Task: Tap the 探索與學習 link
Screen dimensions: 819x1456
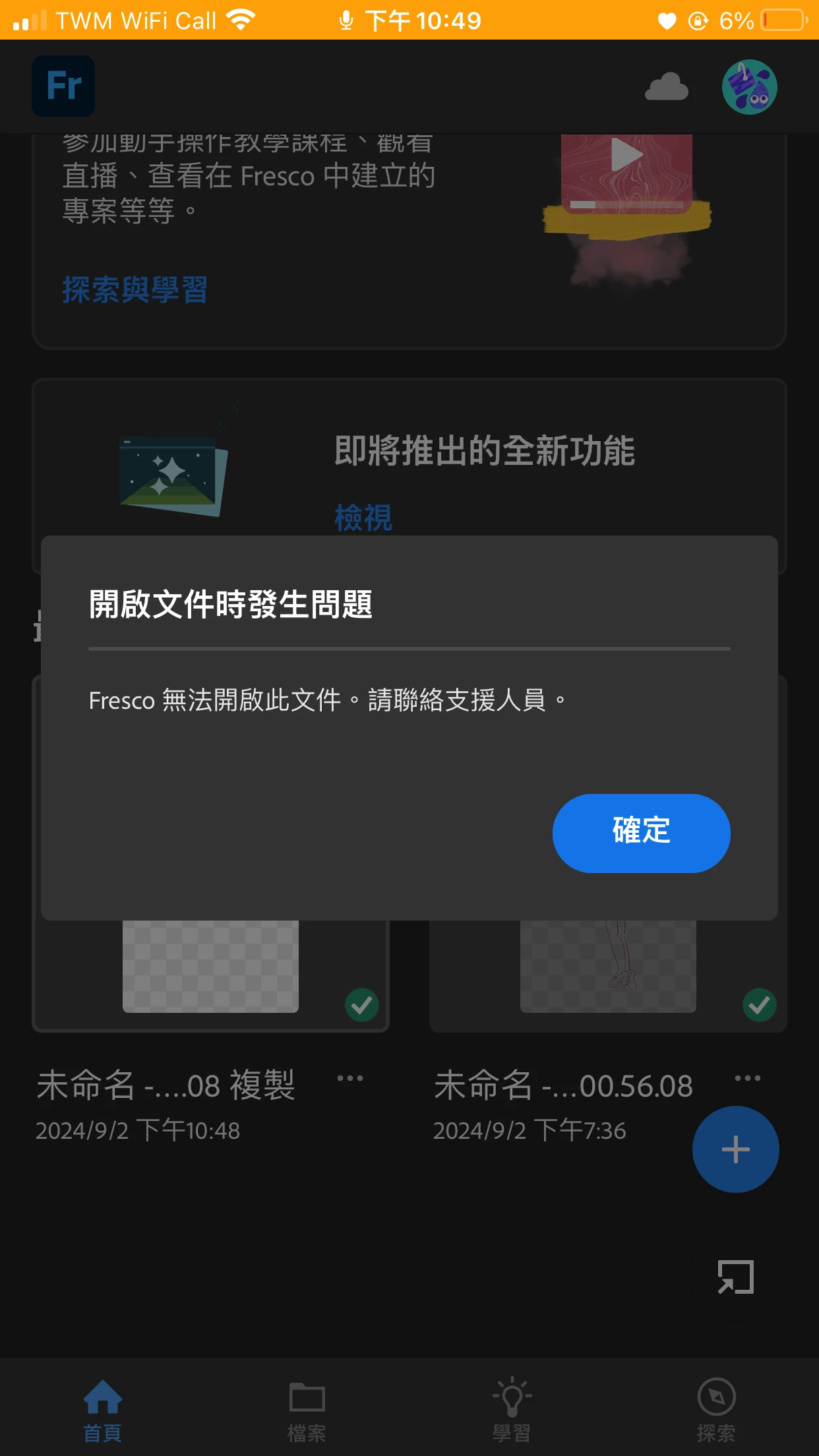Action: pos(135,290)
